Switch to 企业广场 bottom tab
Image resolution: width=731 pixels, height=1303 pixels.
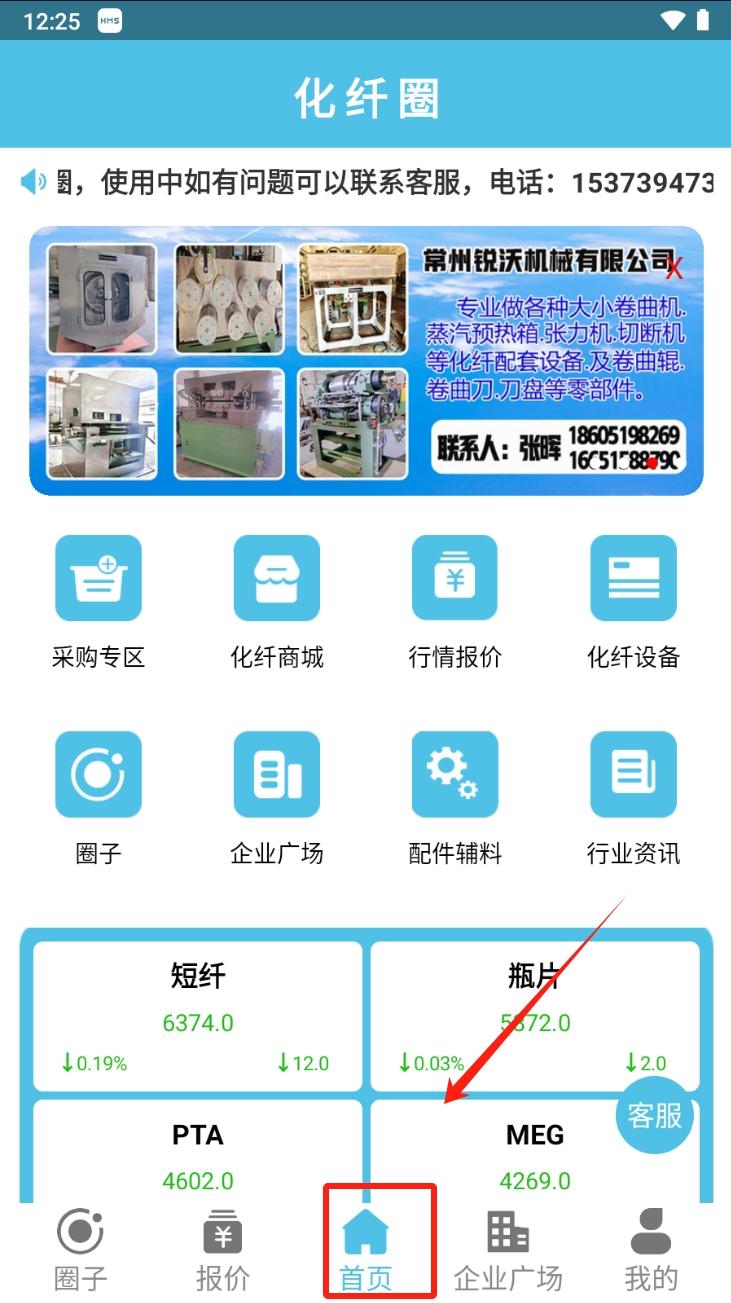coord(508,1250)
